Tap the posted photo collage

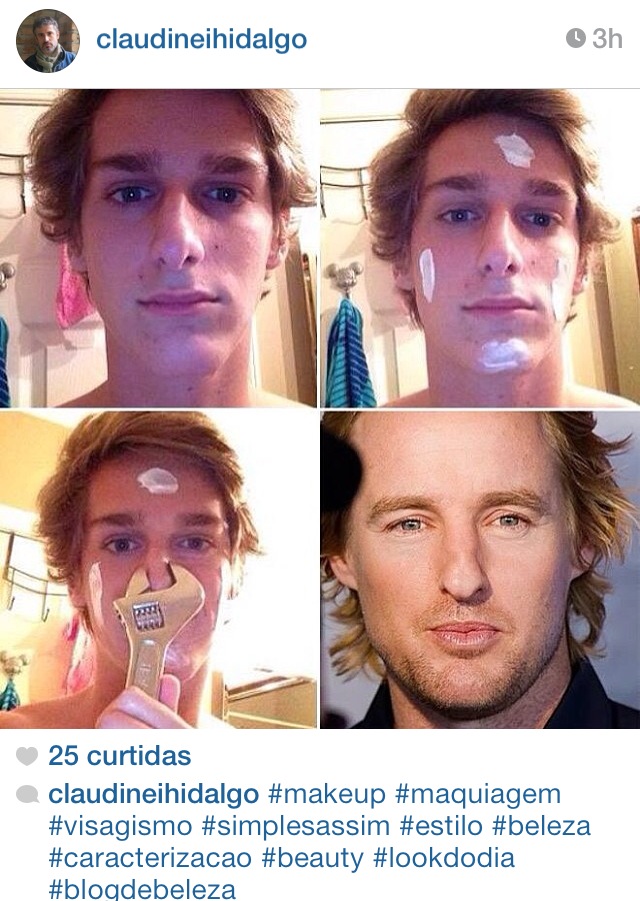tap(320, 409)
